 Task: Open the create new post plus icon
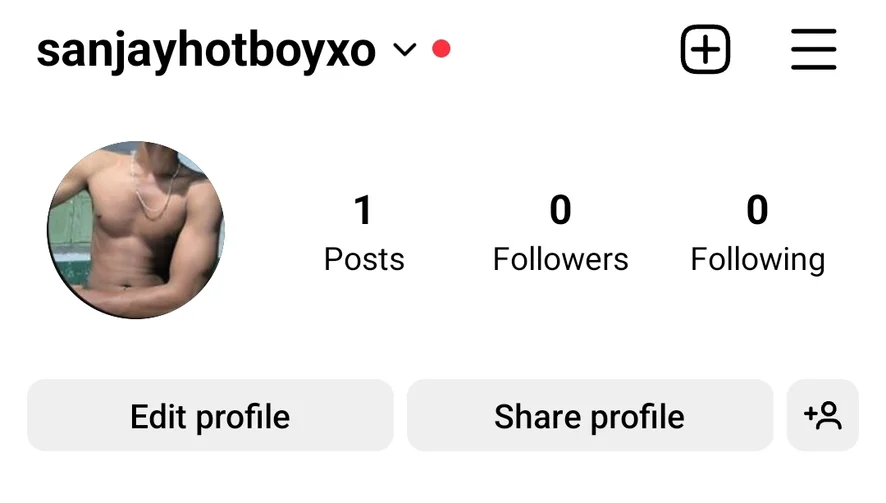pyautogui.click(x=705, y=49)
